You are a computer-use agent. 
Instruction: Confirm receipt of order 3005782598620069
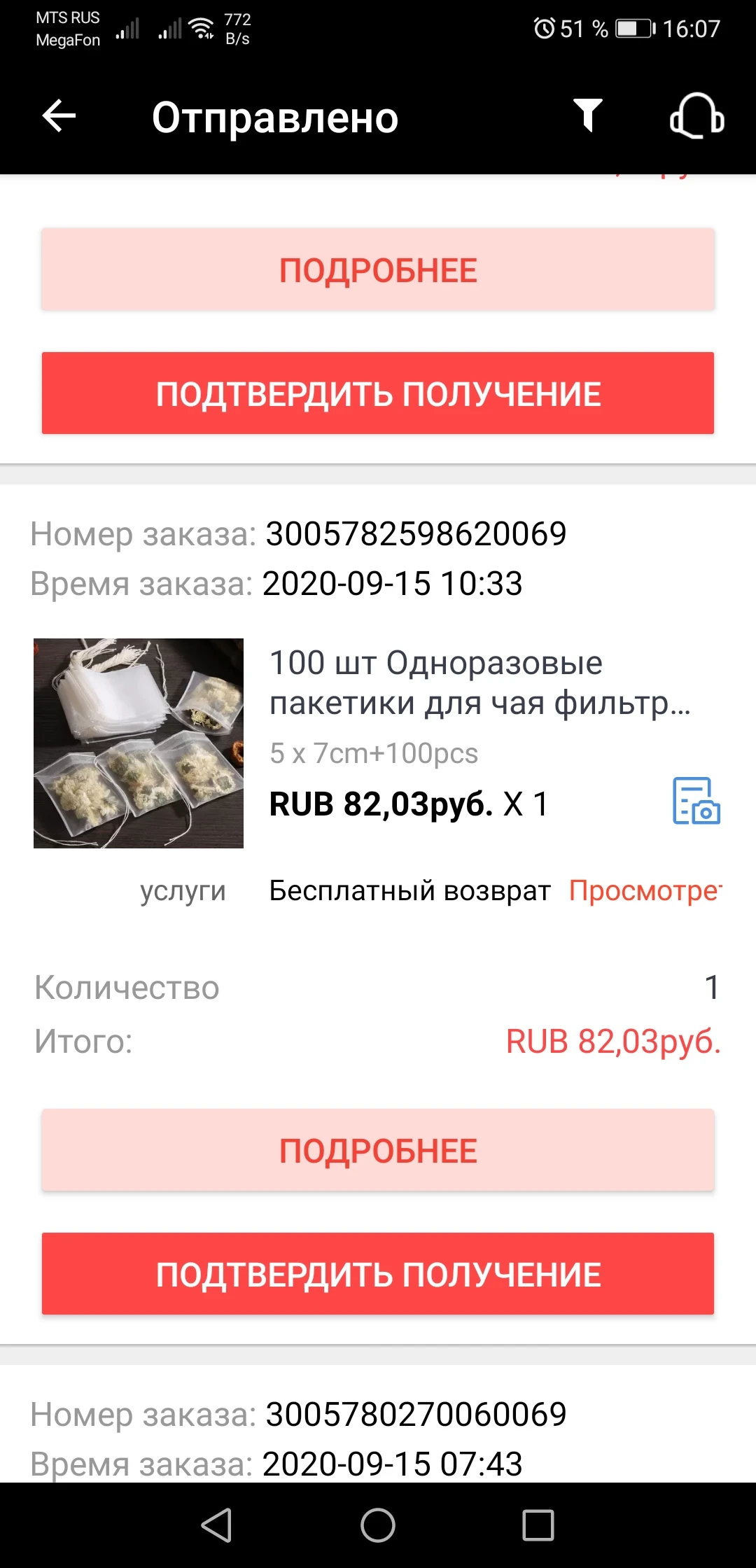click(378, 1274)
